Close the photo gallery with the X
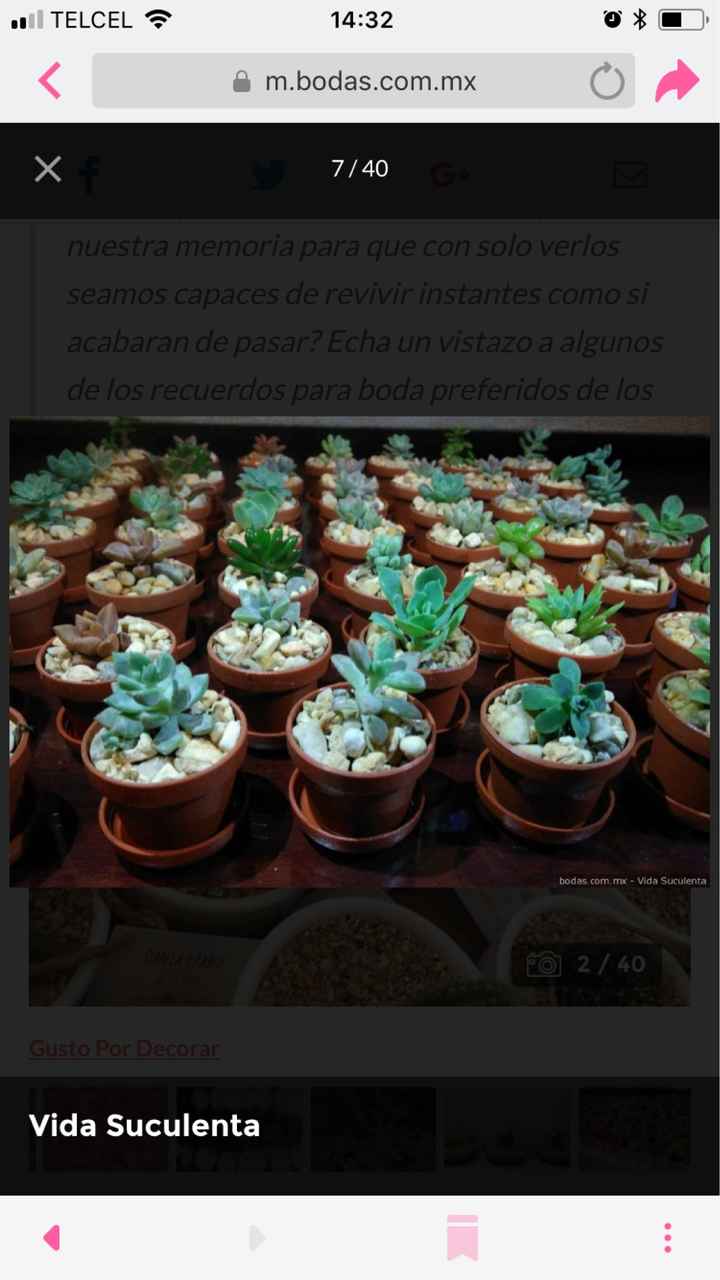 coord(47,168)
